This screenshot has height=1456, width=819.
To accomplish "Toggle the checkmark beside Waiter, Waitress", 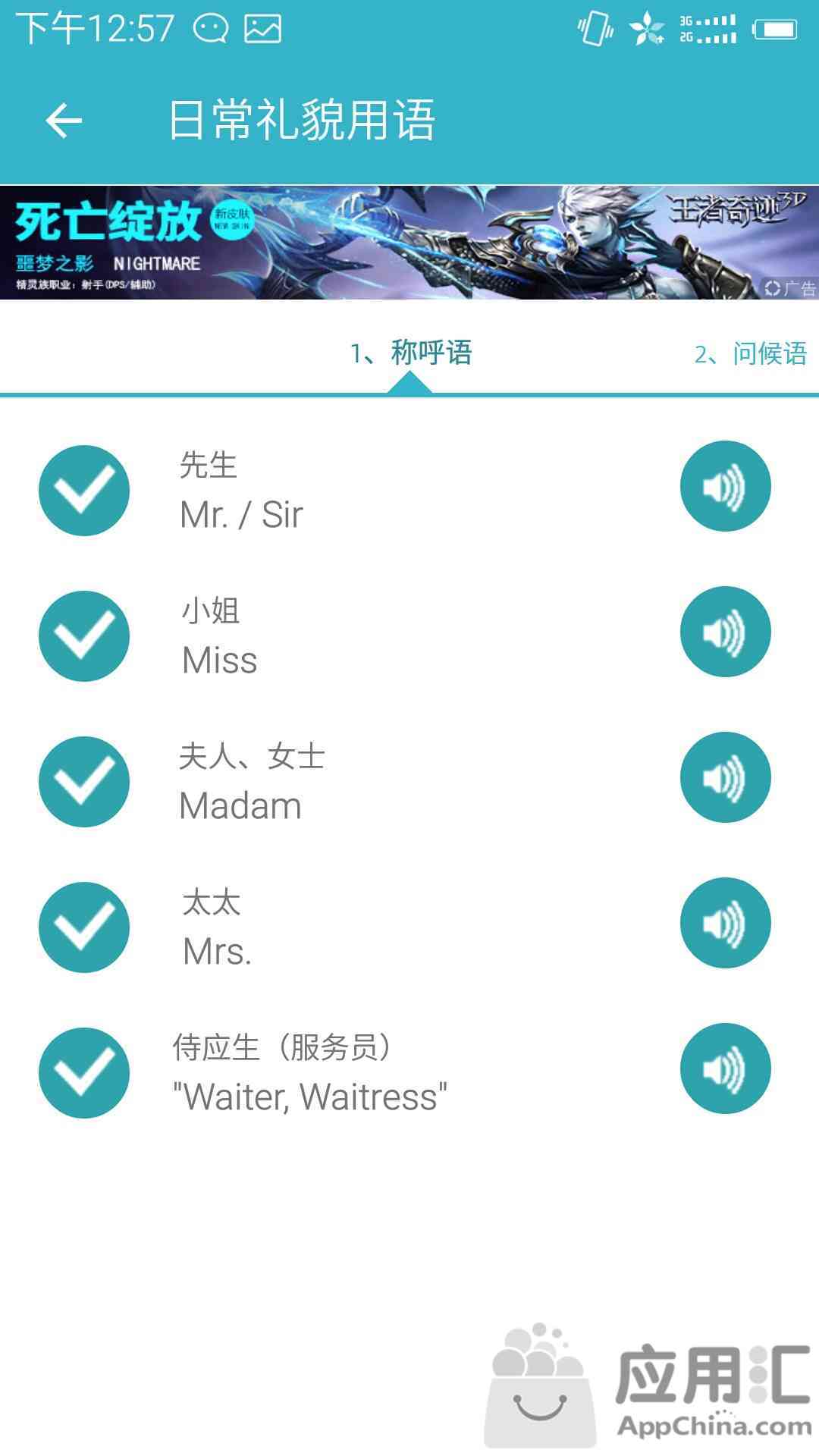I will point(84,1072).
